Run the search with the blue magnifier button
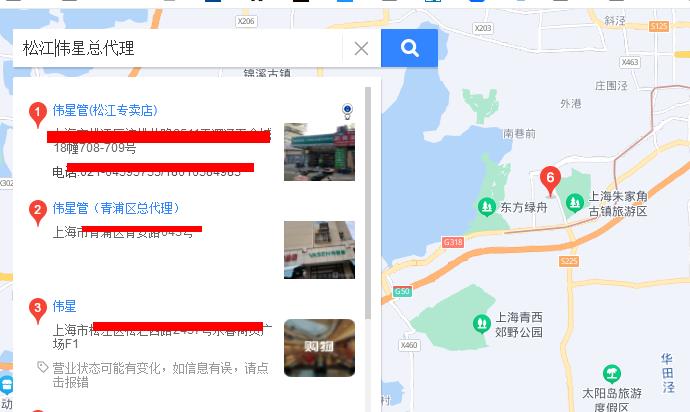The height and width of the screenshot is (412, 690). [409, 48]
